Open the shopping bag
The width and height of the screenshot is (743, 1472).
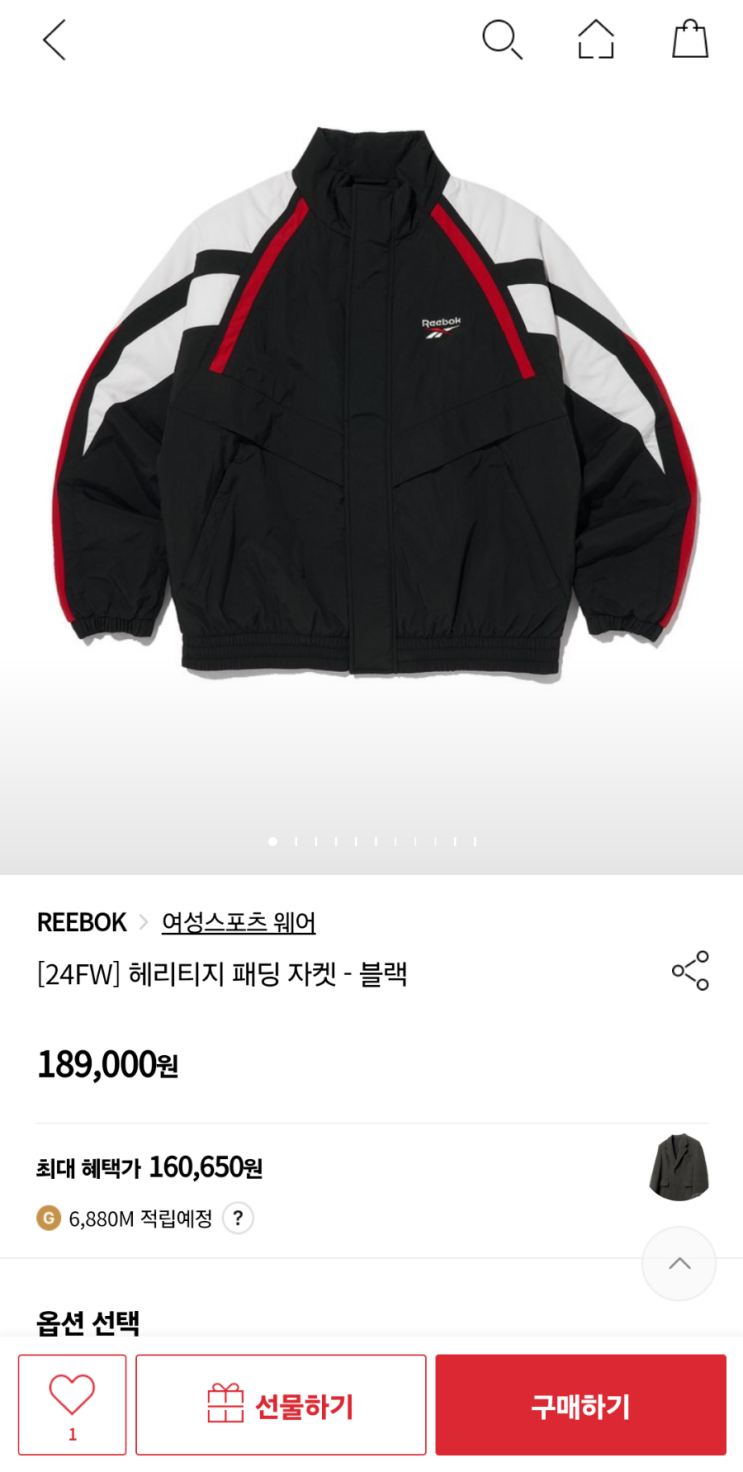point(690,40)
